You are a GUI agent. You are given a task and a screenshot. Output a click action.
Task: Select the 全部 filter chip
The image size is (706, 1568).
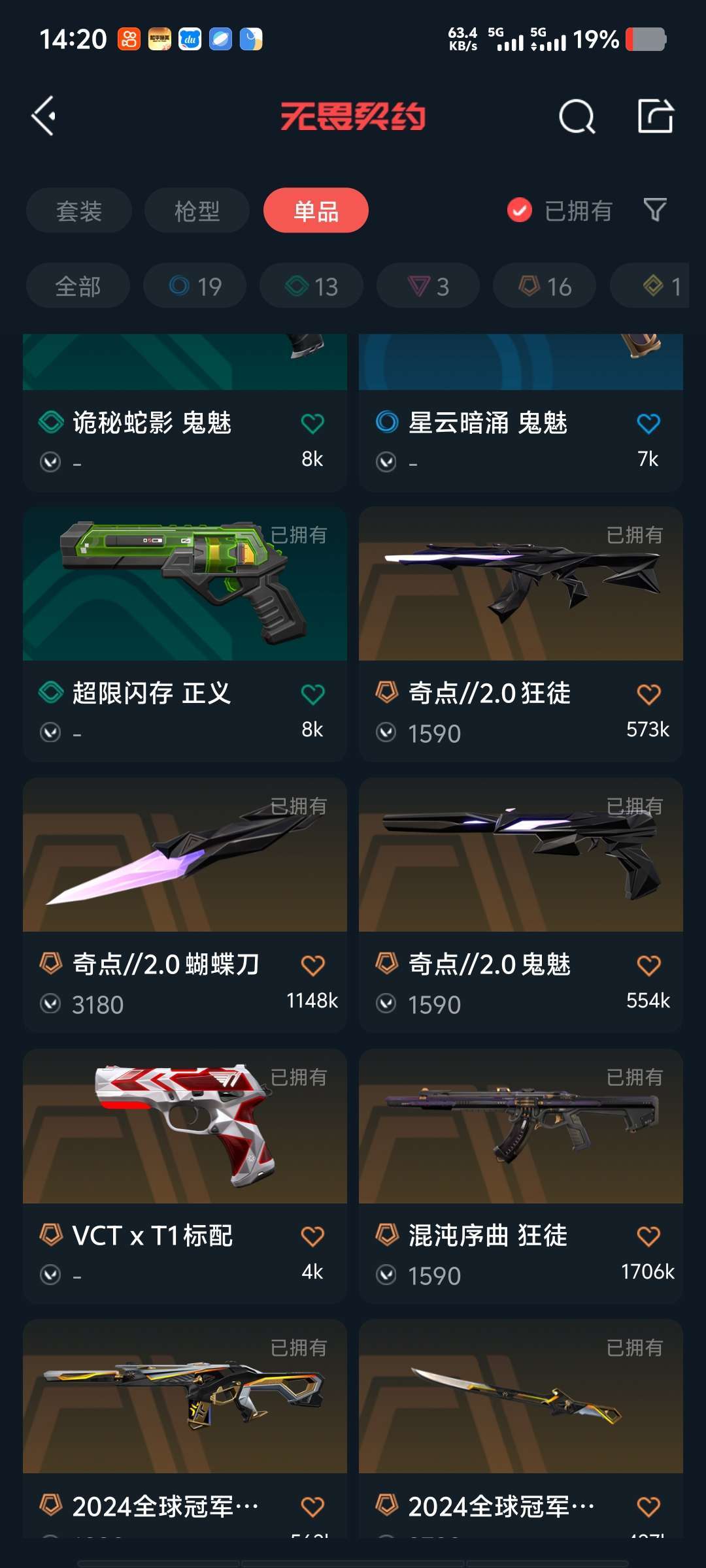[77, 286]
